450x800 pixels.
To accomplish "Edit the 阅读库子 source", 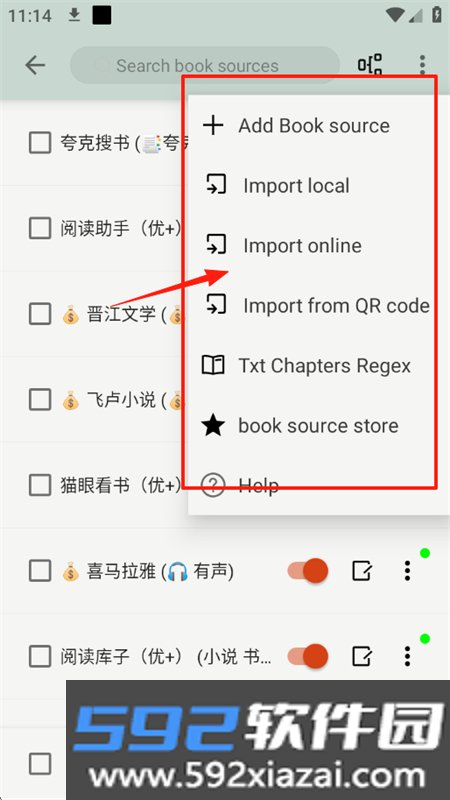I will coord(362,656).
